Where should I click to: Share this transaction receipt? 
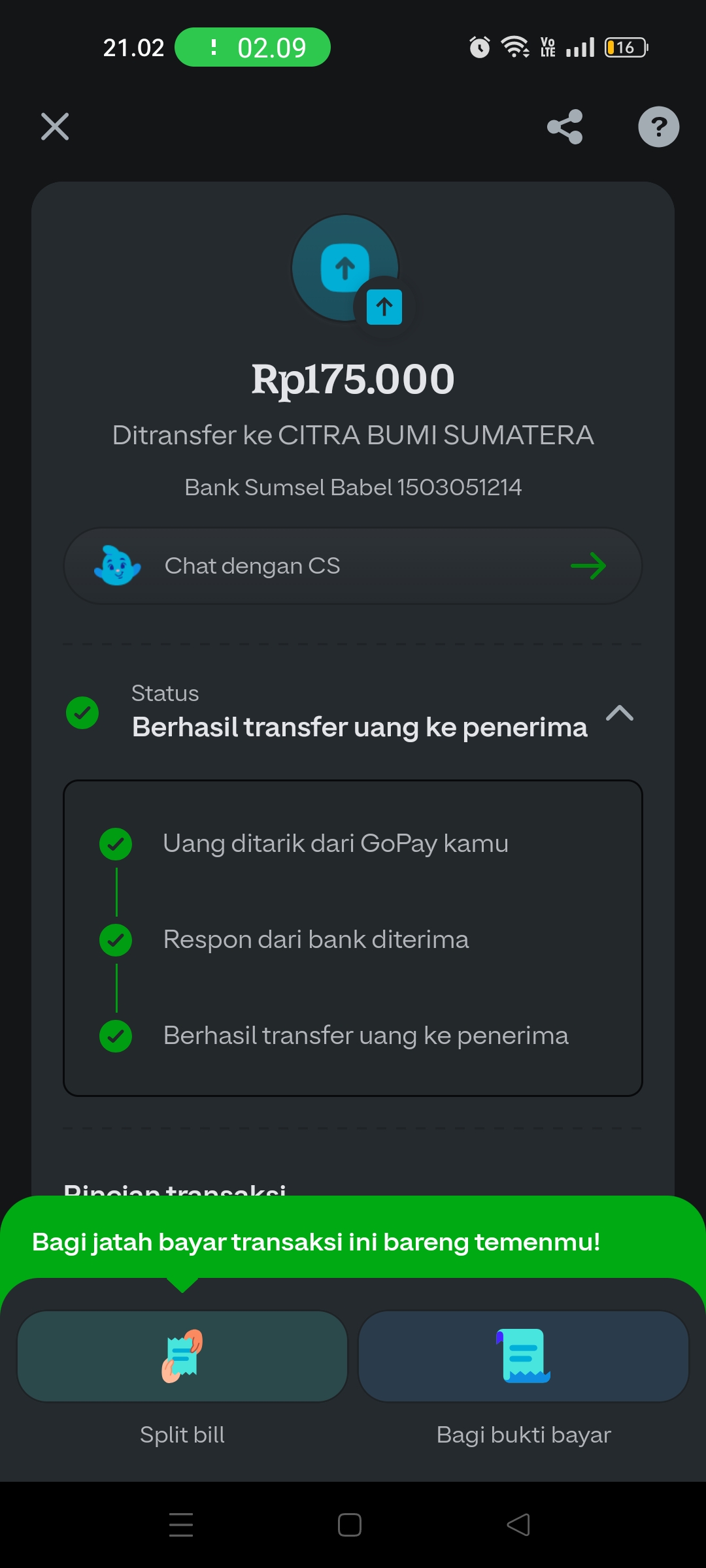pos(565,127)
